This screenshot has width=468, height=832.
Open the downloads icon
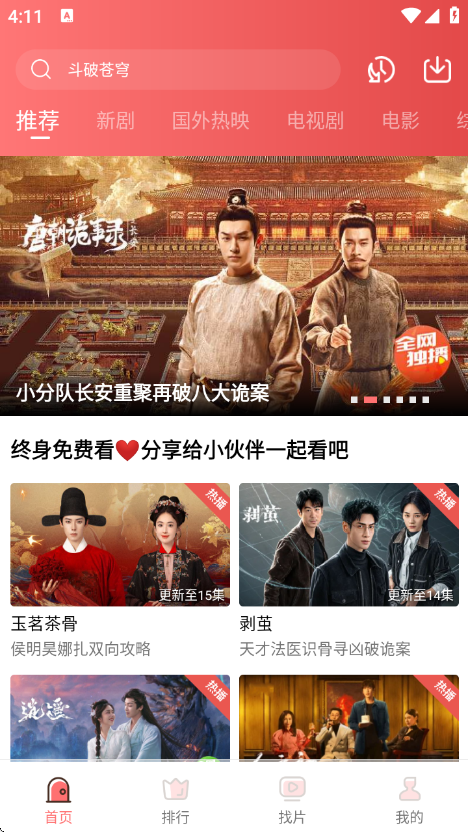437,70
